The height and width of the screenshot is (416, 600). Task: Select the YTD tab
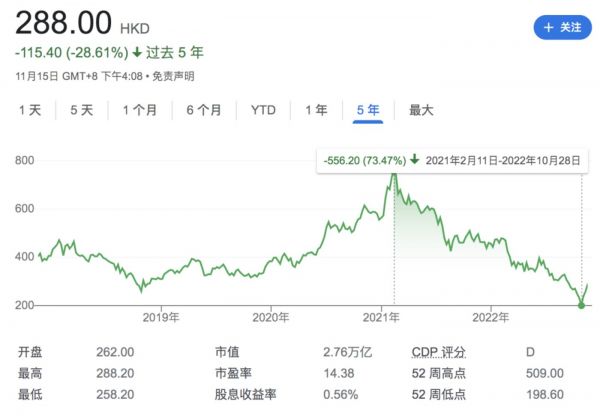tap(263, 111)
